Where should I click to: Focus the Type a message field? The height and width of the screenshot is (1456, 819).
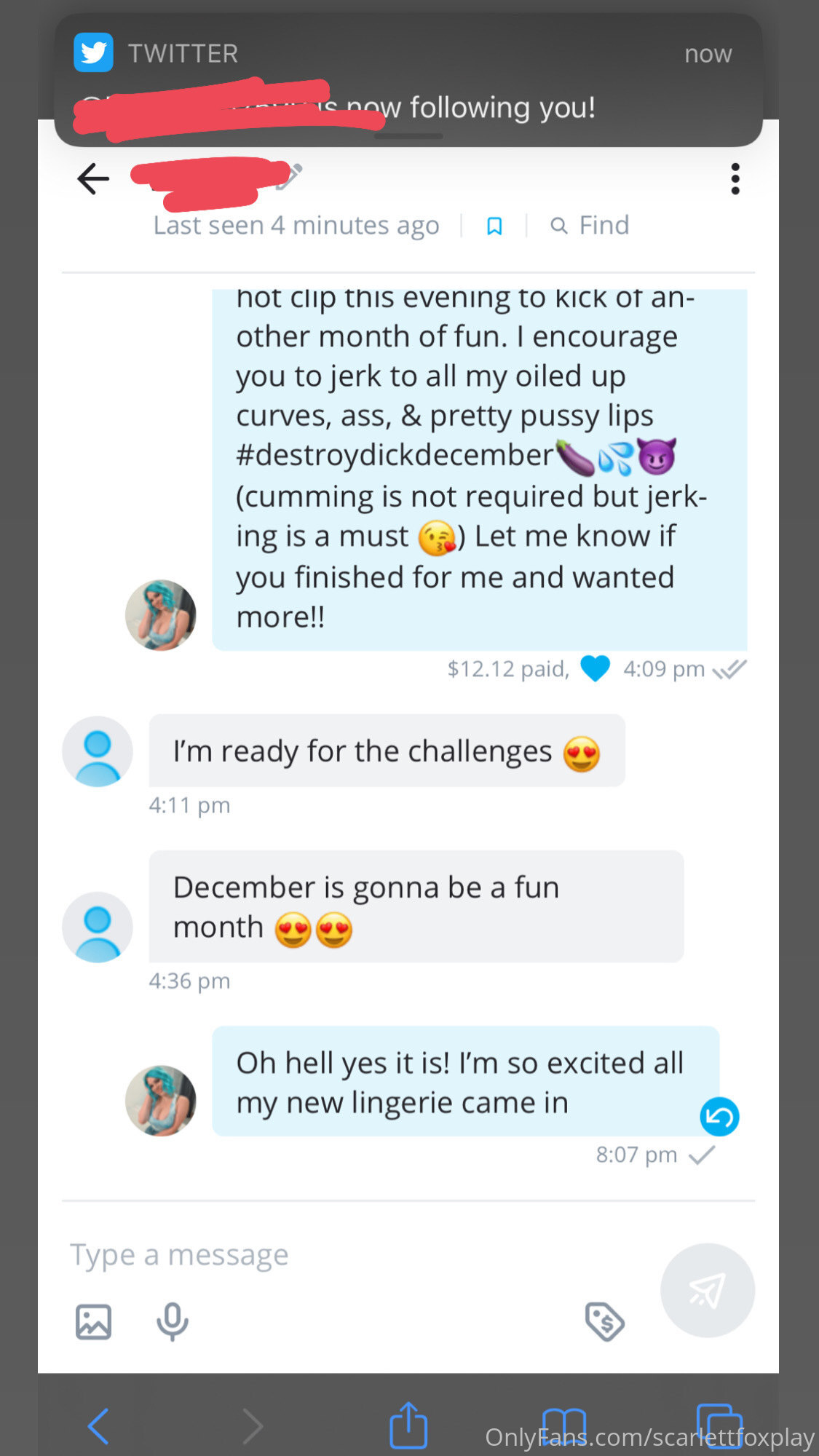(x=328, y=1255)
